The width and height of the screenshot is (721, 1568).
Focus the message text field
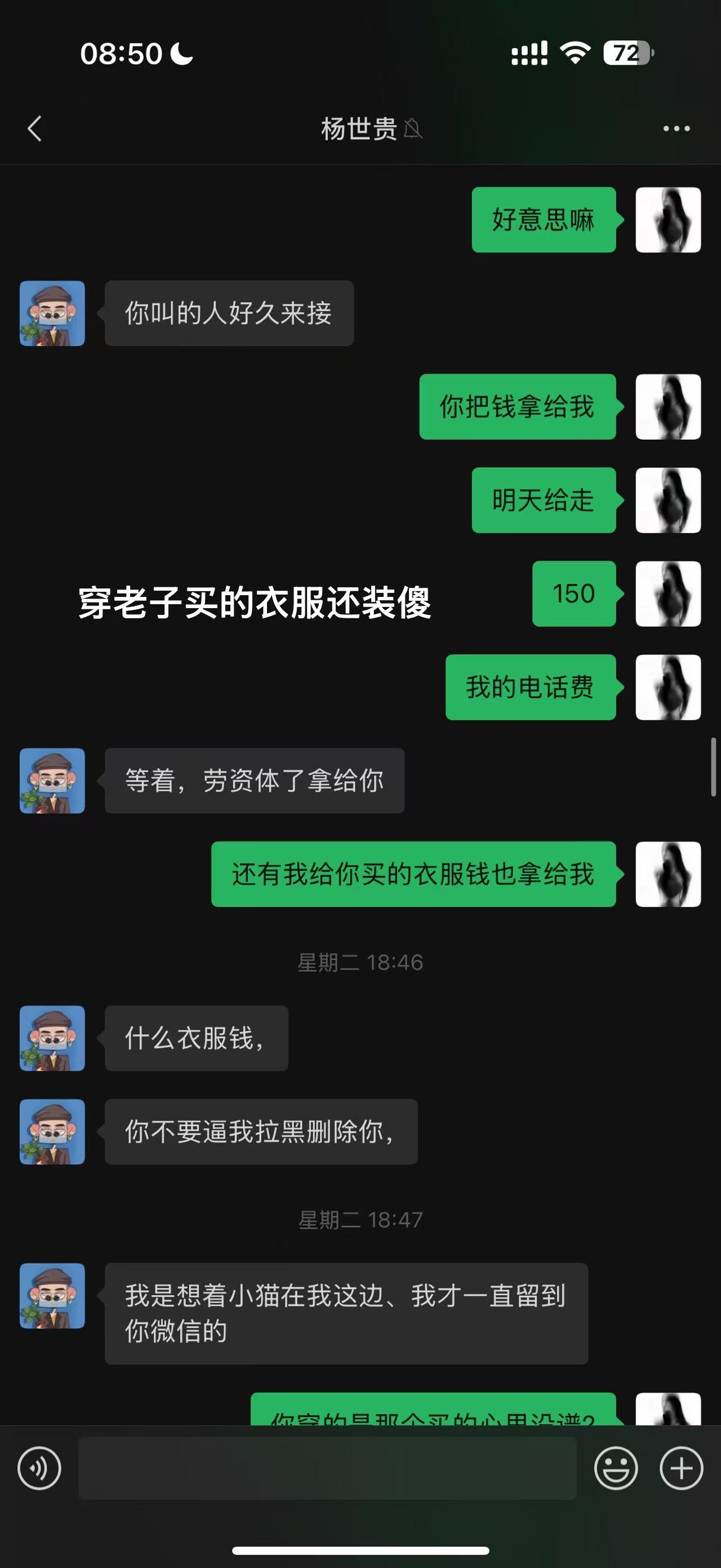pyautogui.click(x=327, y=1468)
